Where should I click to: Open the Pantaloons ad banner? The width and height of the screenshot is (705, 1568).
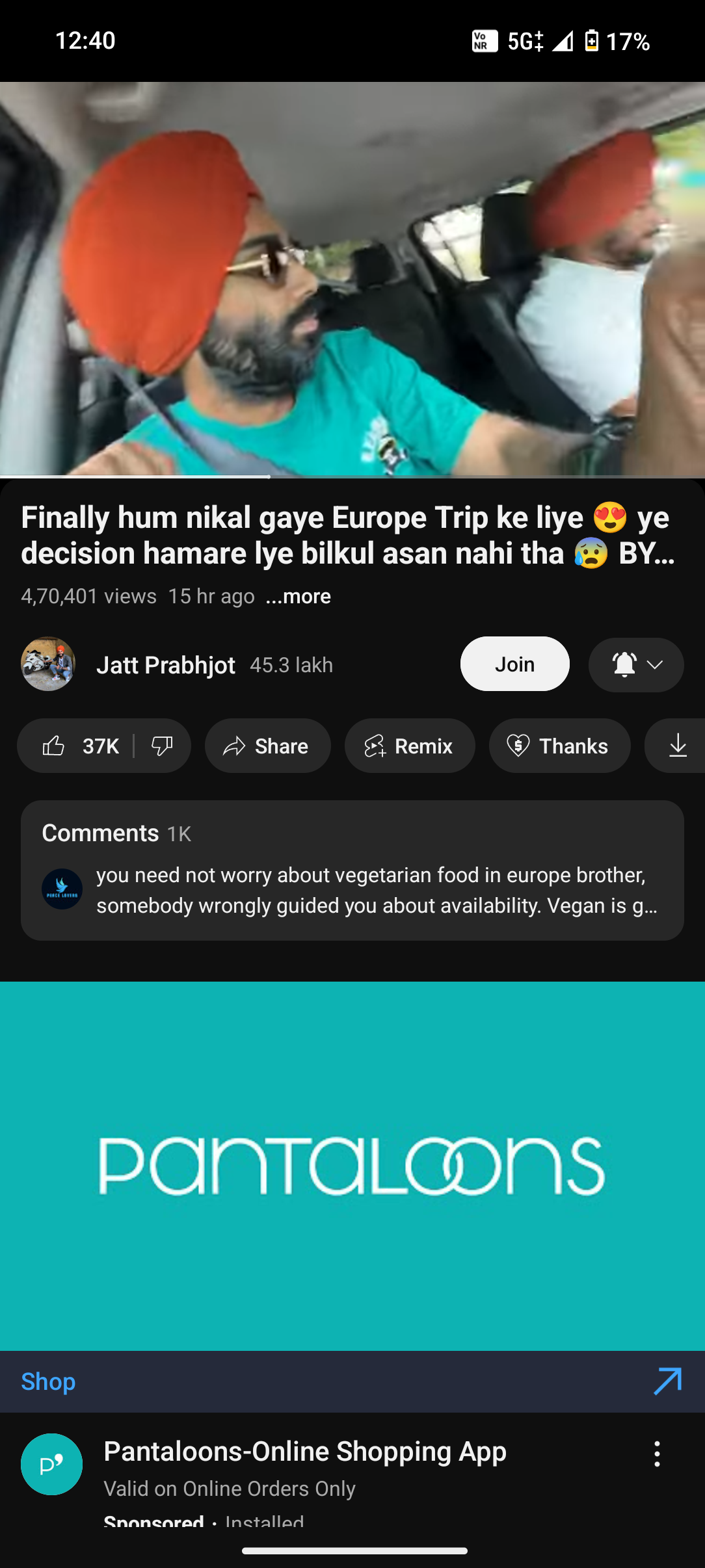352,1165
